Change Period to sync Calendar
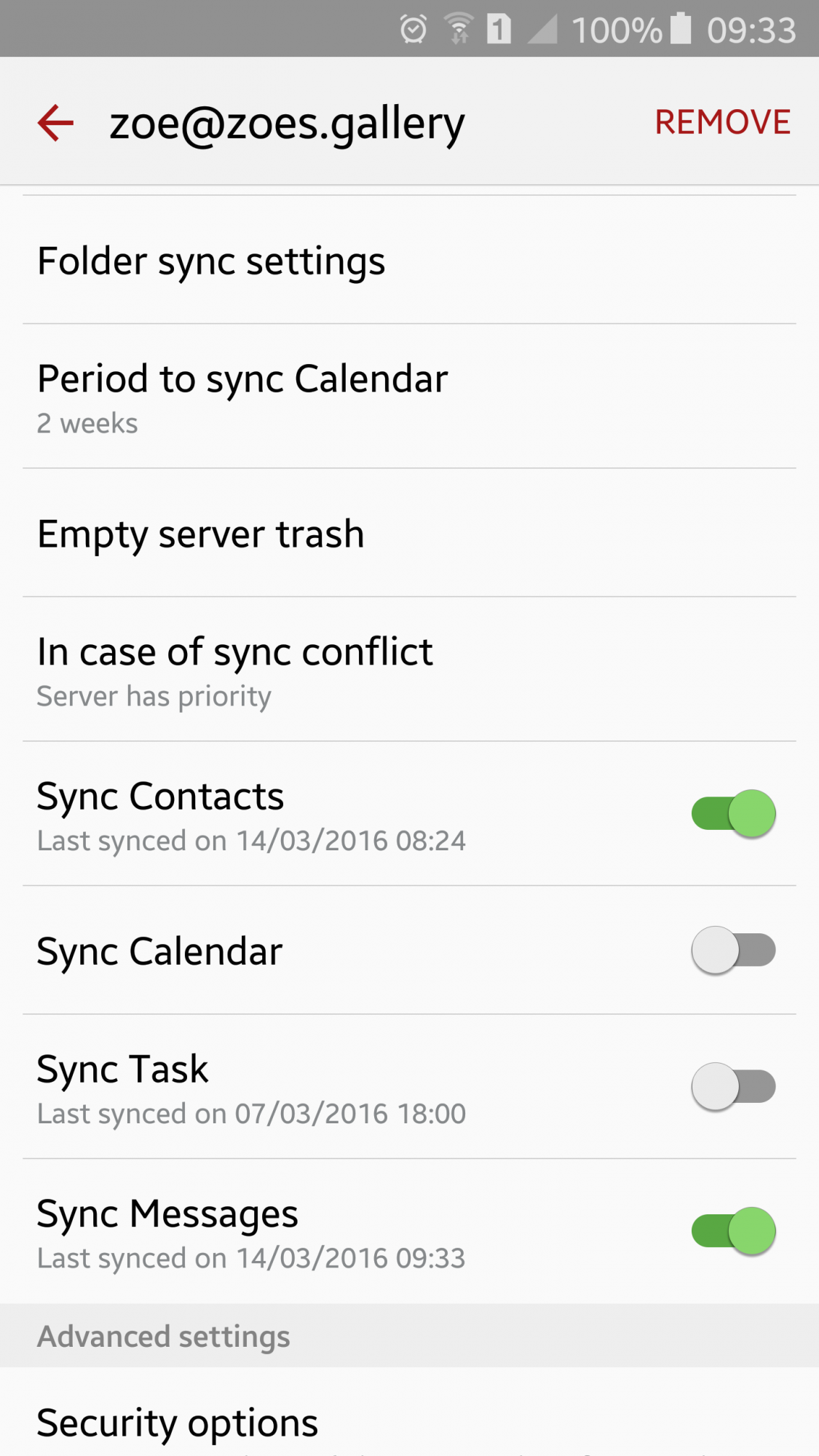Image resolution: width=819 pixels, height=1456 pixels. coord(409,397)
